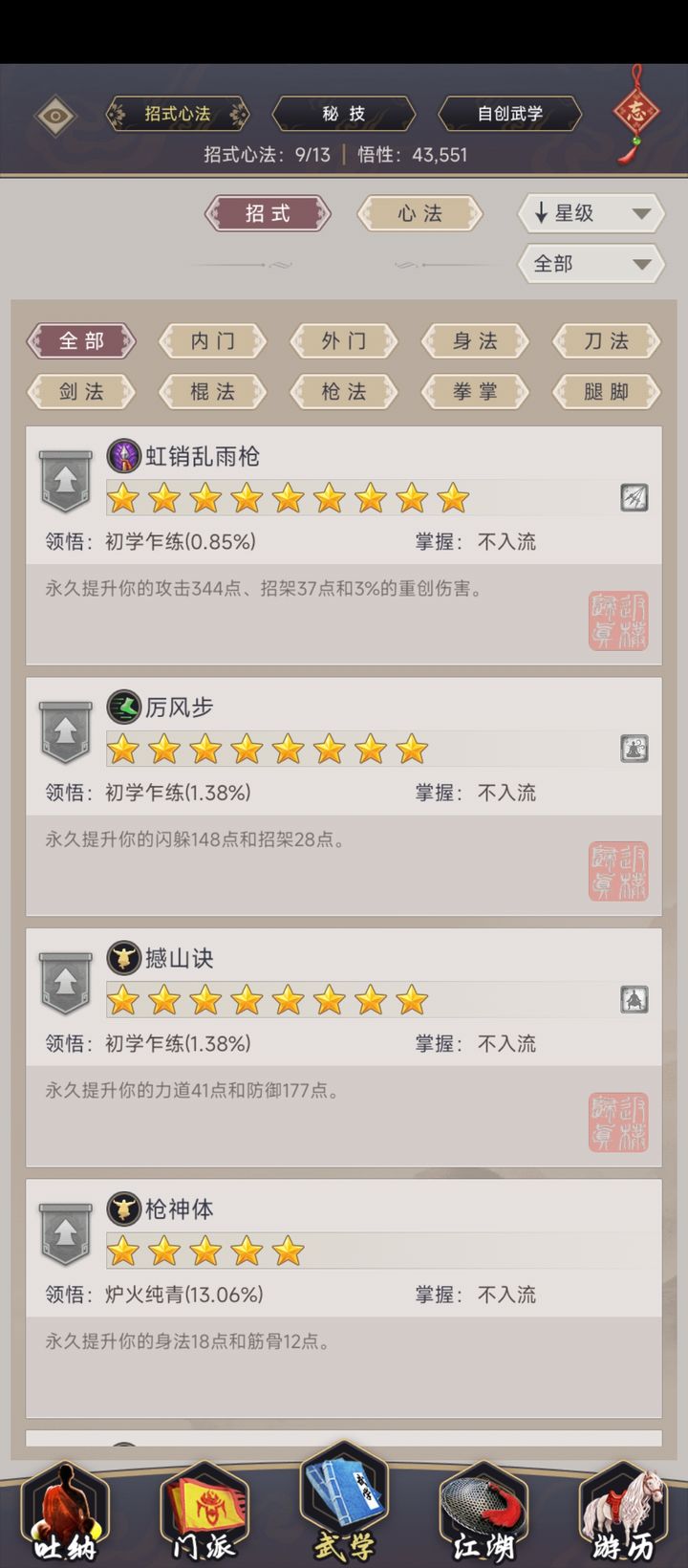This screenshot has height=1568, width=688.
Task: Filter the list by 枪法
Action: [343, 392]
